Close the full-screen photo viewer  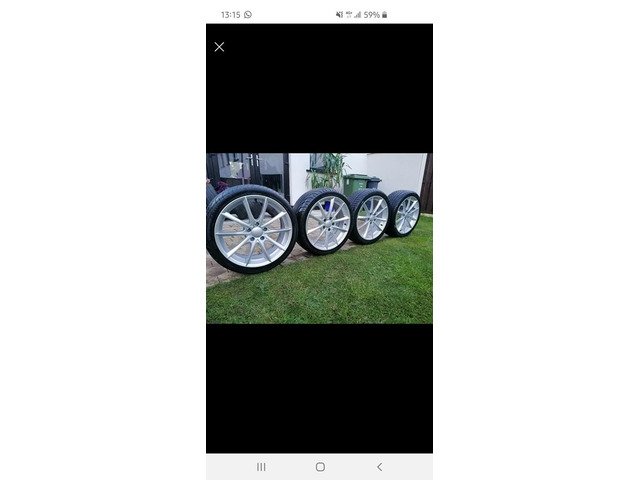coord(219,47)
